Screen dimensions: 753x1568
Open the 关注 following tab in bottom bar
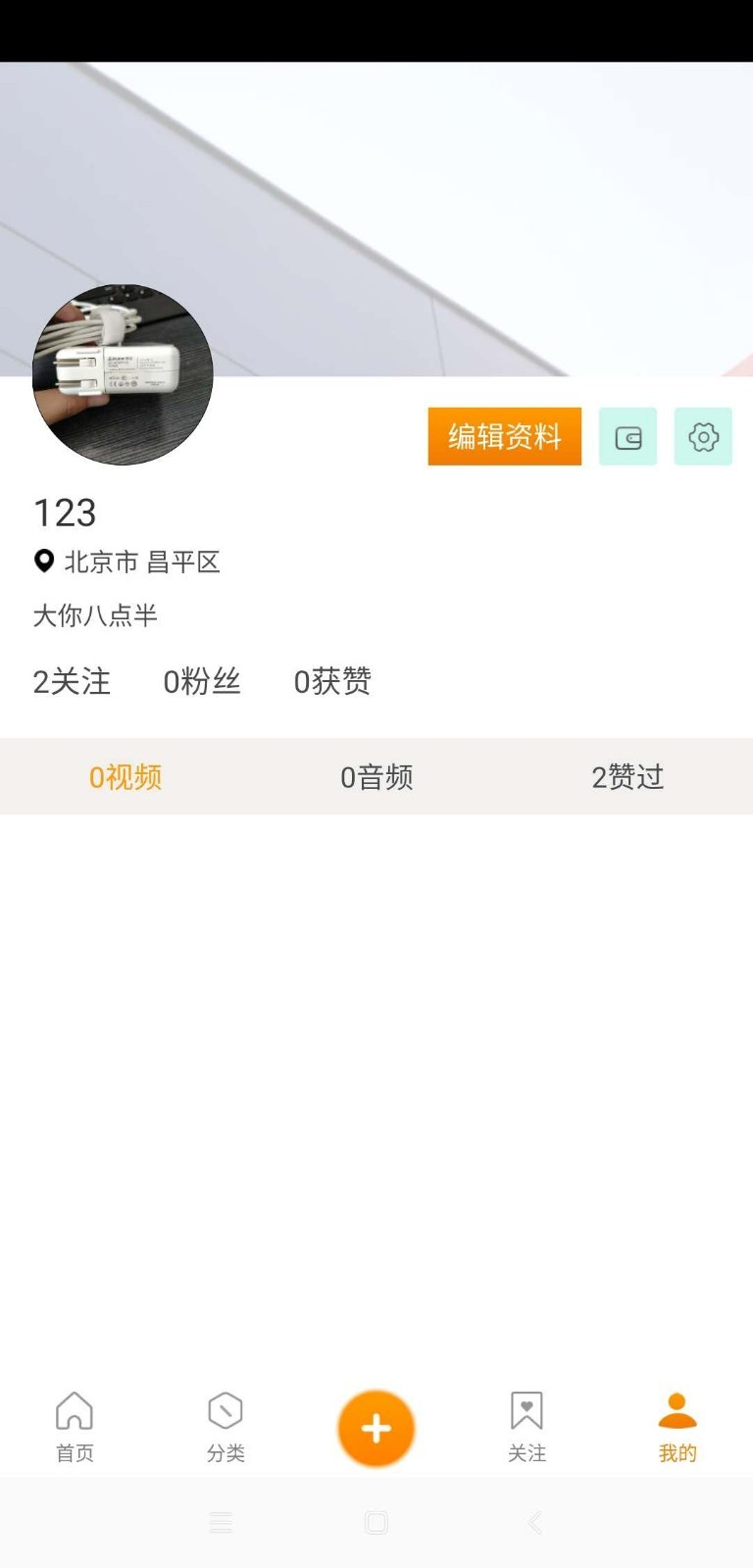pos(527,1426)
